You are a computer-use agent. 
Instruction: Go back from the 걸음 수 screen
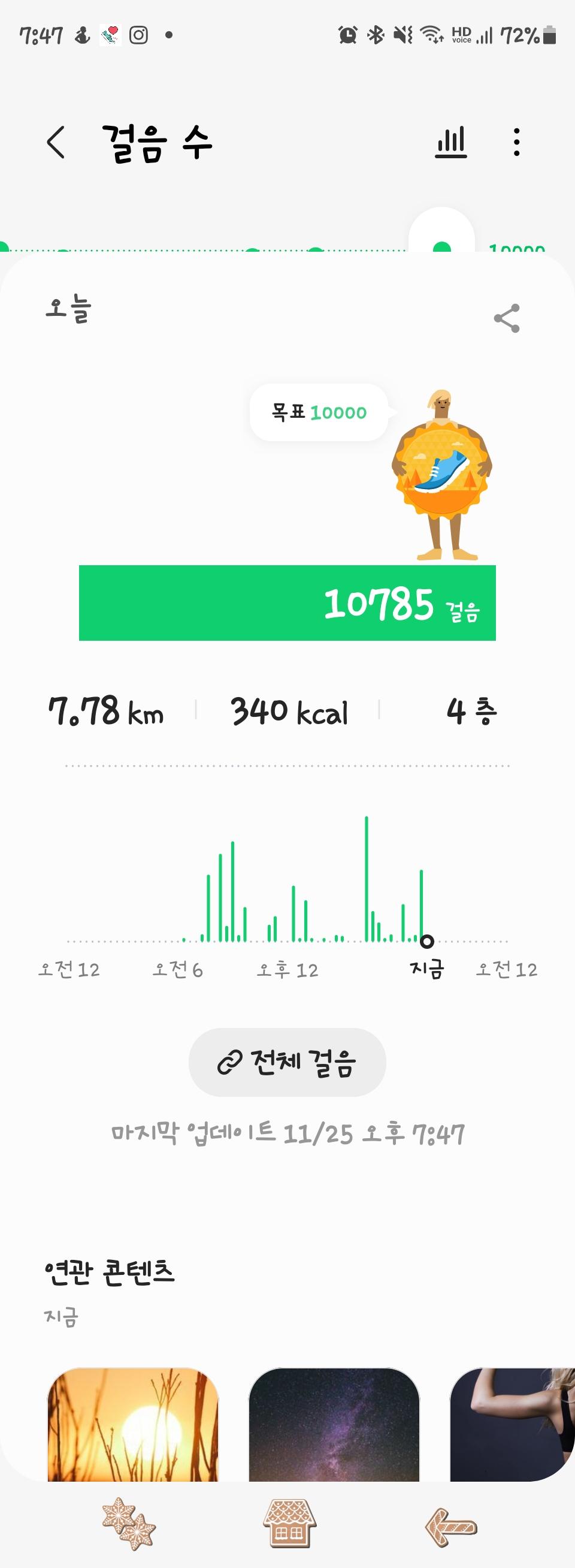[56, 143]
